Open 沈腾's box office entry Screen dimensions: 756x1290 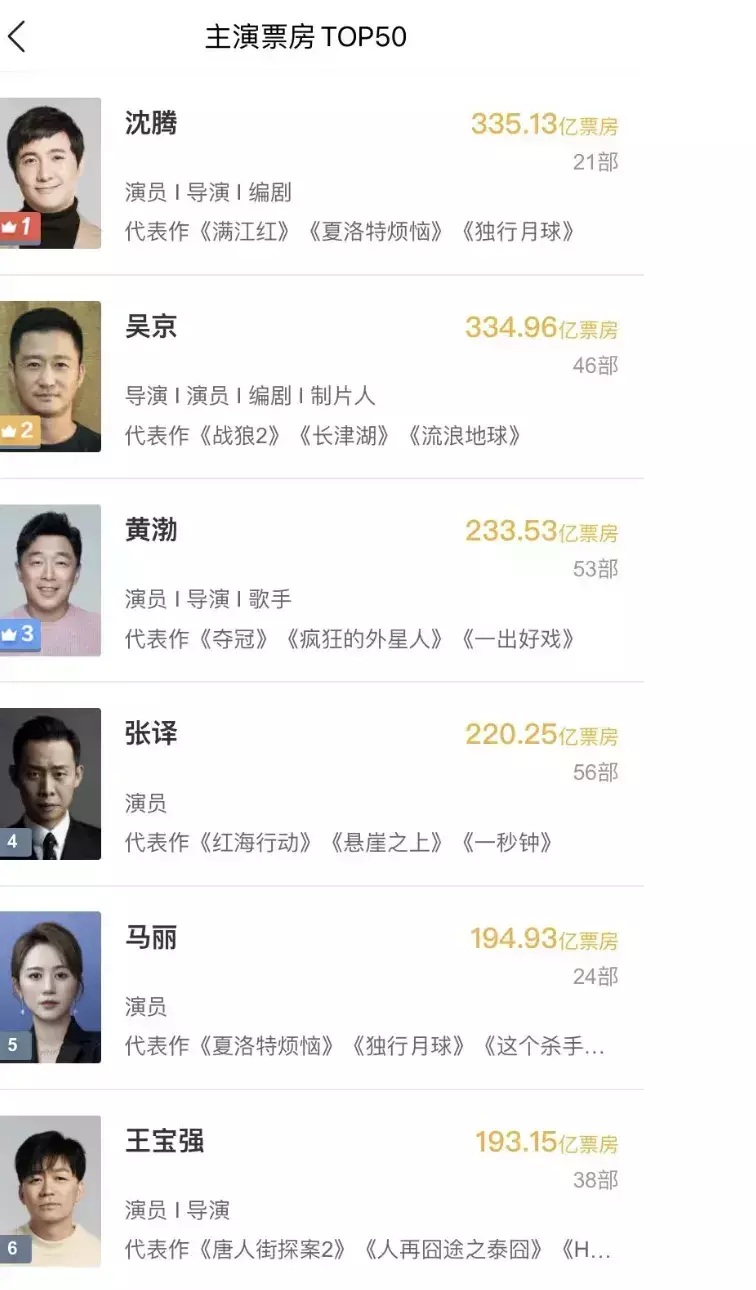320,173
